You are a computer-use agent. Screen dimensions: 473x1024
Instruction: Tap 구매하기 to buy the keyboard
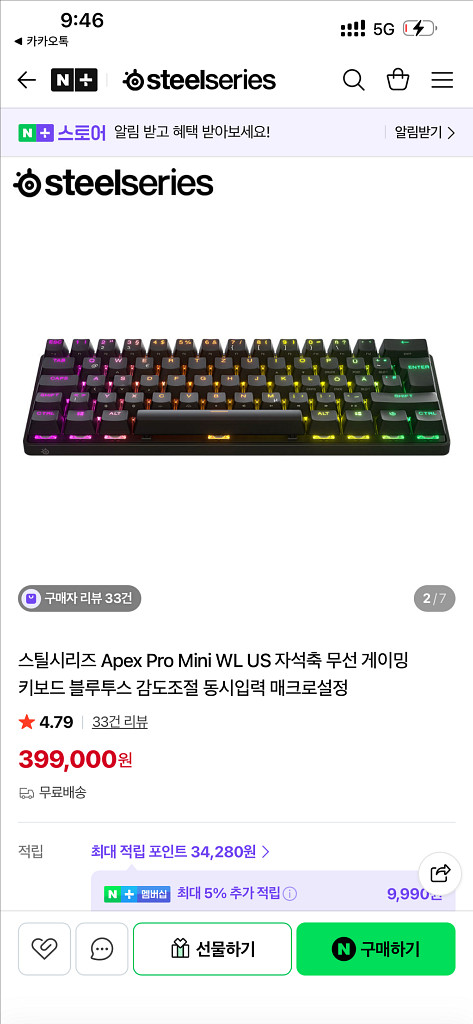[x=376, y=949]
